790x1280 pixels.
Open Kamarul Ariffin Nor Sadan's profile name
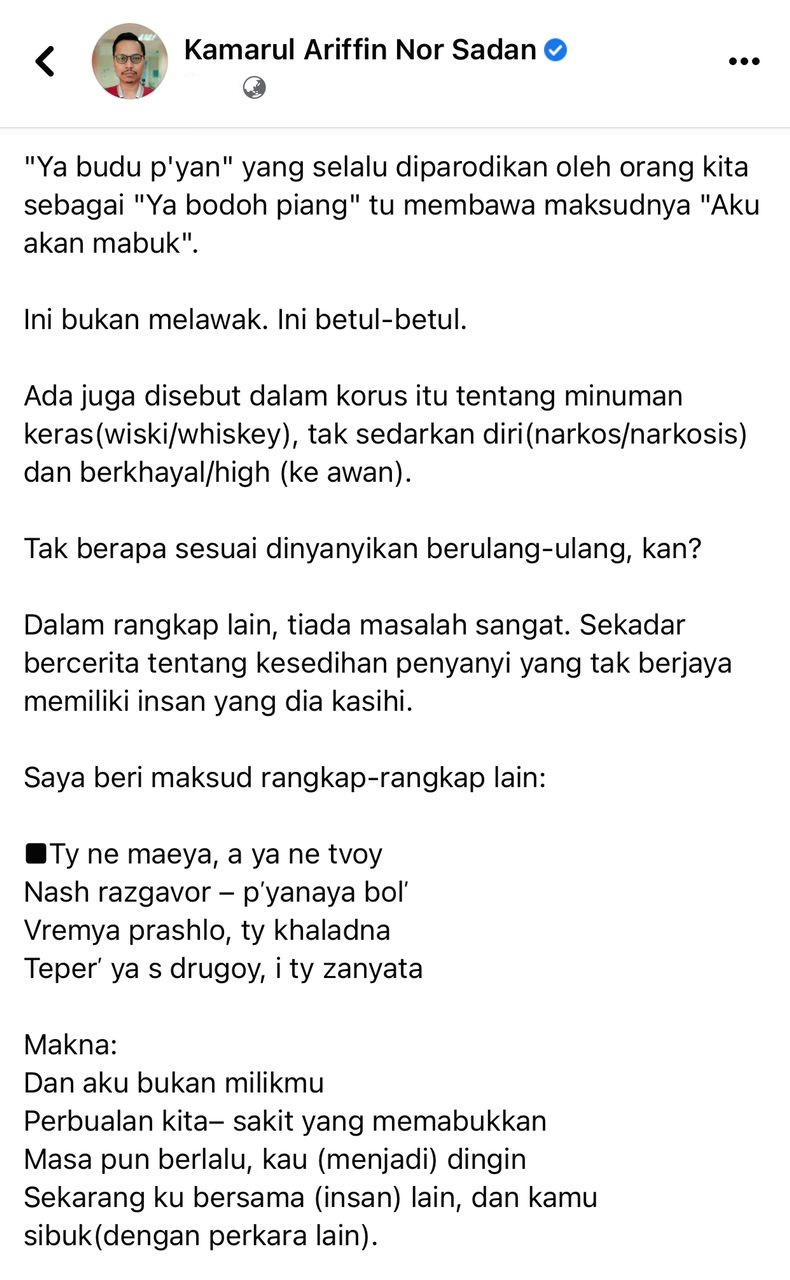tap(361, 49)
